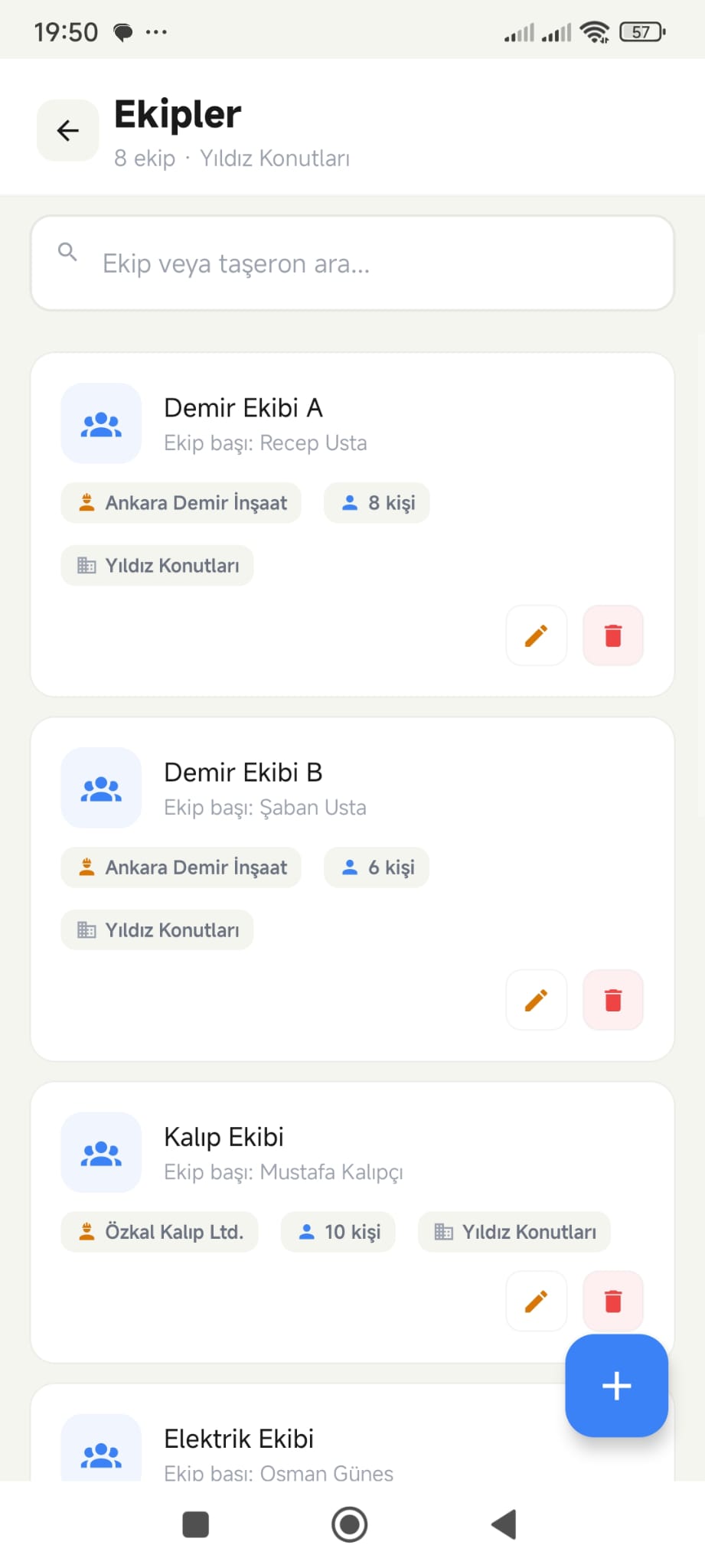Edit the Demir Ekibi A team

coord(536,635)
